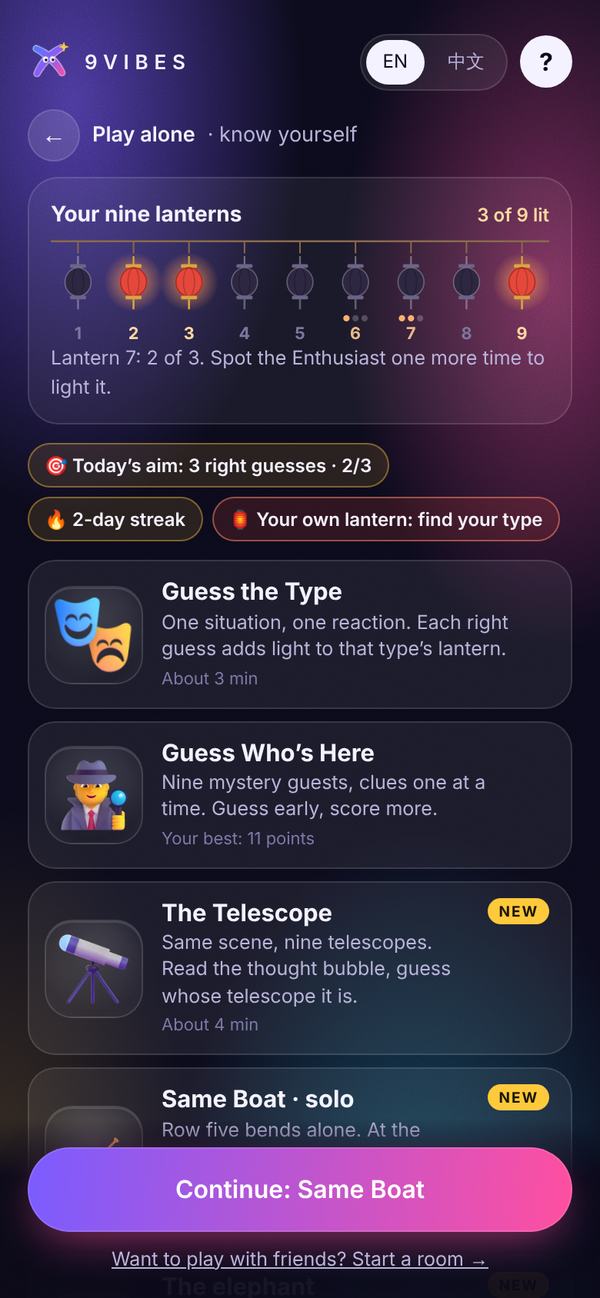
Task: Open the Guess the Type game
Action: pos(300,635)
